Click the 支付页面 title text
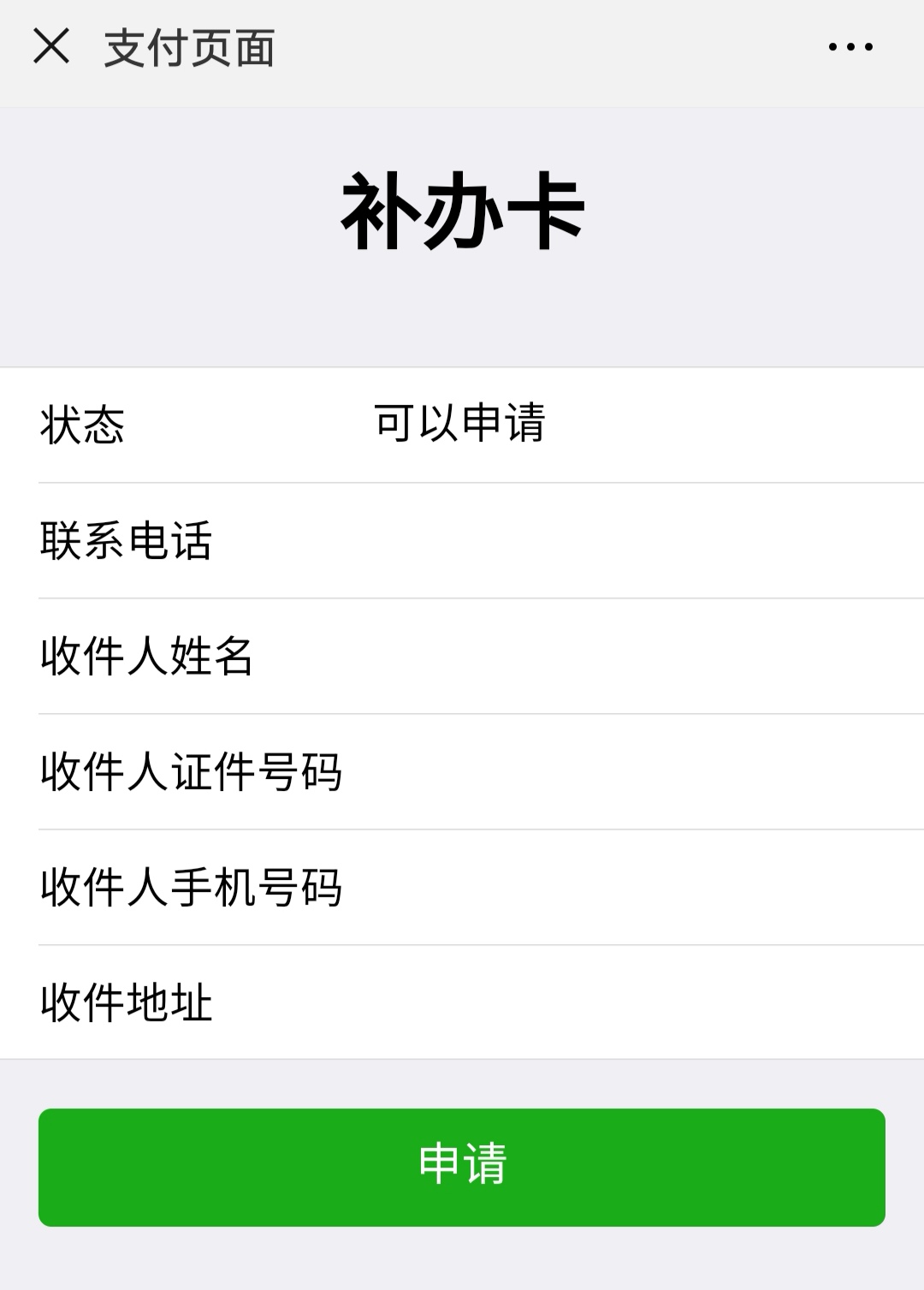The width and height of the screenshot is (924, 1290). tap(190, 49)
